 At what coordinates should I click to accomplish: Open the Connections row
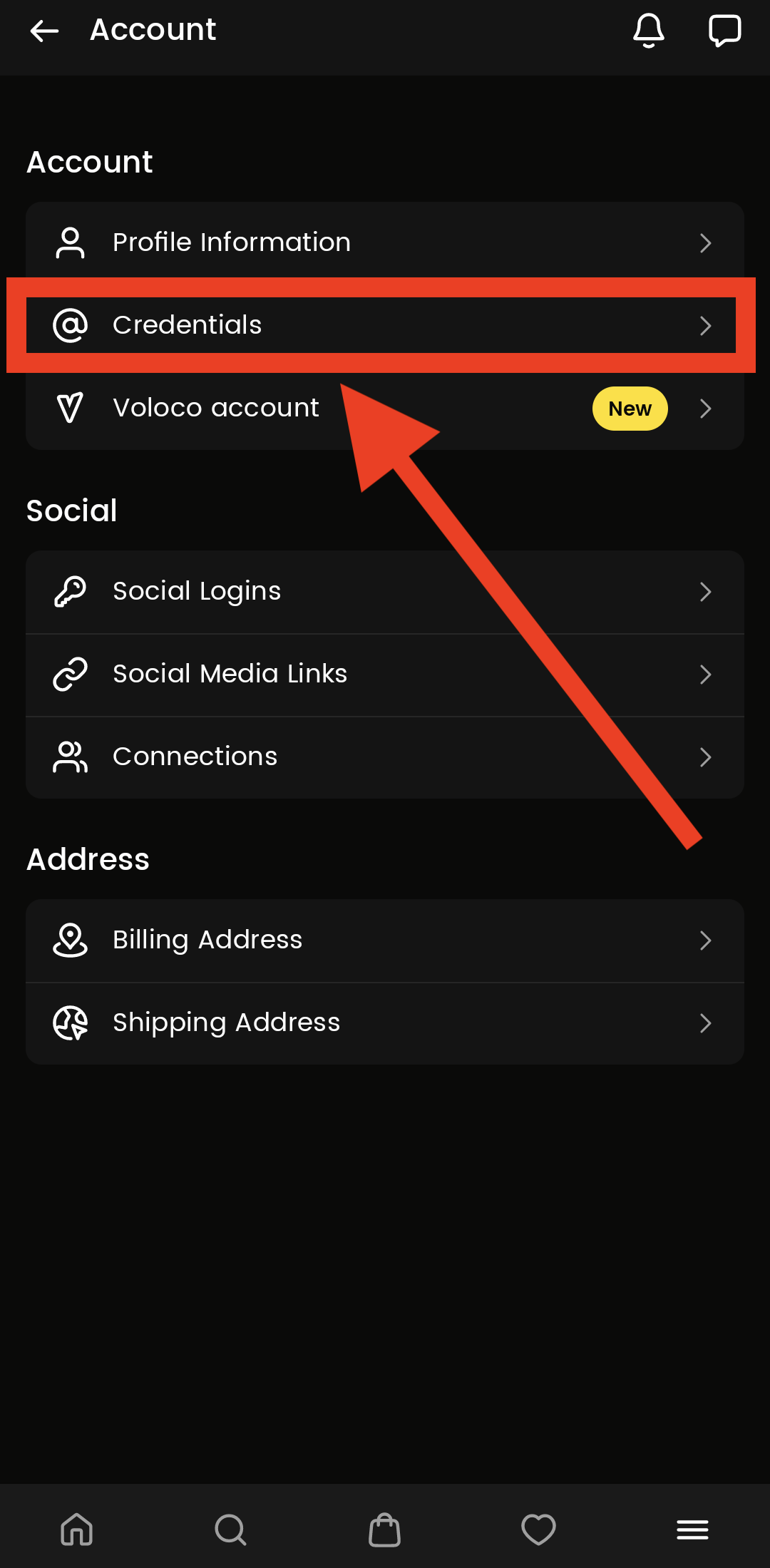point(384,757)
